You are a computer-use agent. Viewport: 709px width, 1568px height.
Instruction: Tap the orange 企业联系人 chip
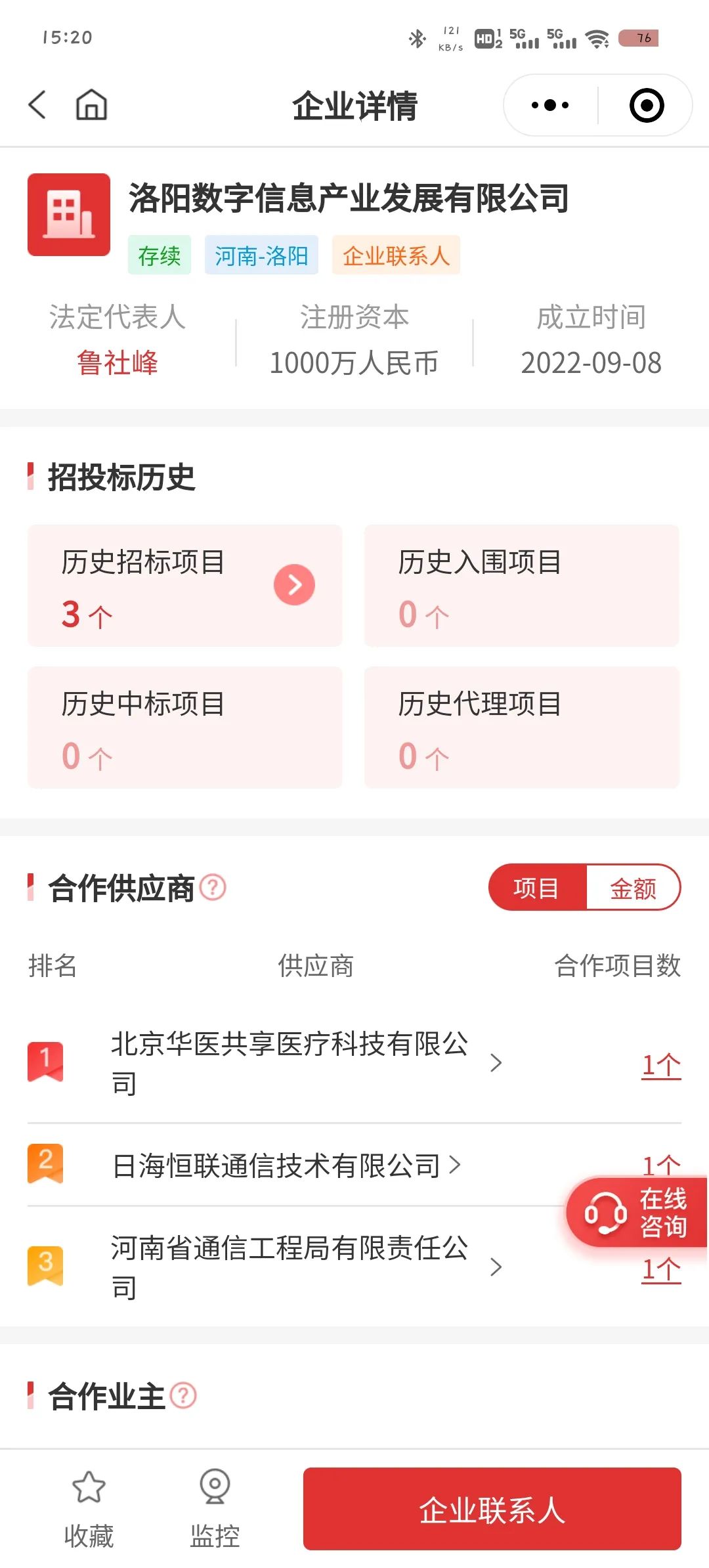[x=396, y=255]
